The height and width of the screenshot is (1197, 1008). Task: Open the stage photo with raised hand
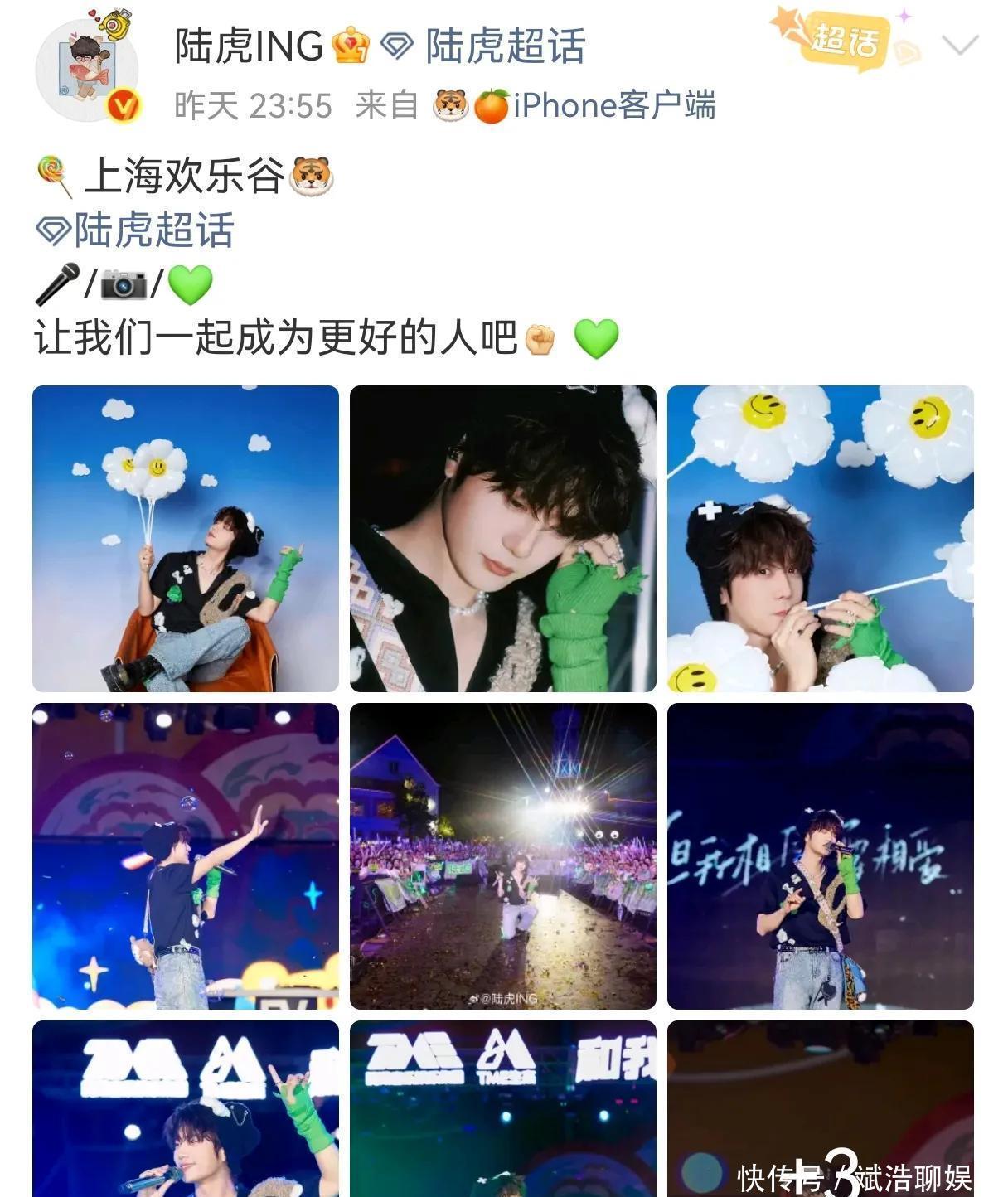pos(186,856)
